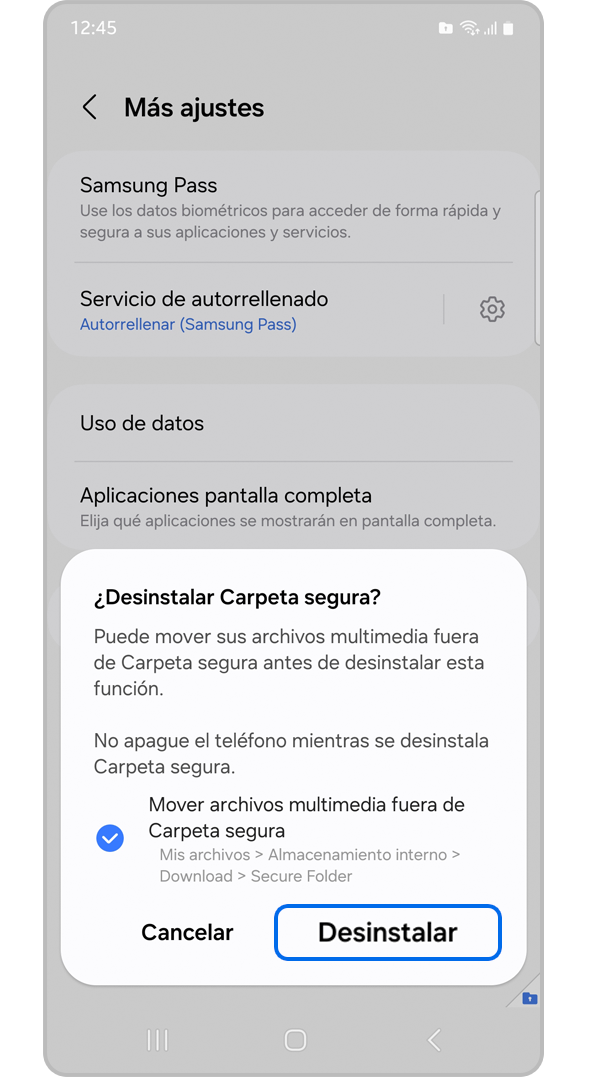Viewport: 600px width, 1077px height.
Task: Open Uso de datos
Action: [290, 423]
